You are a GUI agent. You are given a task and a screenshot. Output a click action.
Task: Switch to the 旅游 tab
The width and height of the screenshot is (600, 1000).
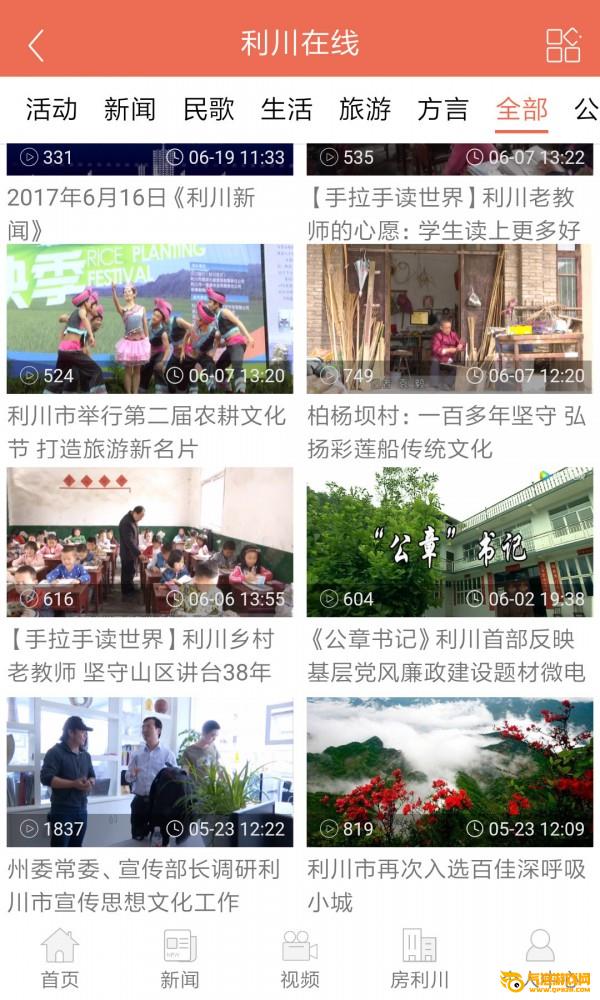(365, 109)
